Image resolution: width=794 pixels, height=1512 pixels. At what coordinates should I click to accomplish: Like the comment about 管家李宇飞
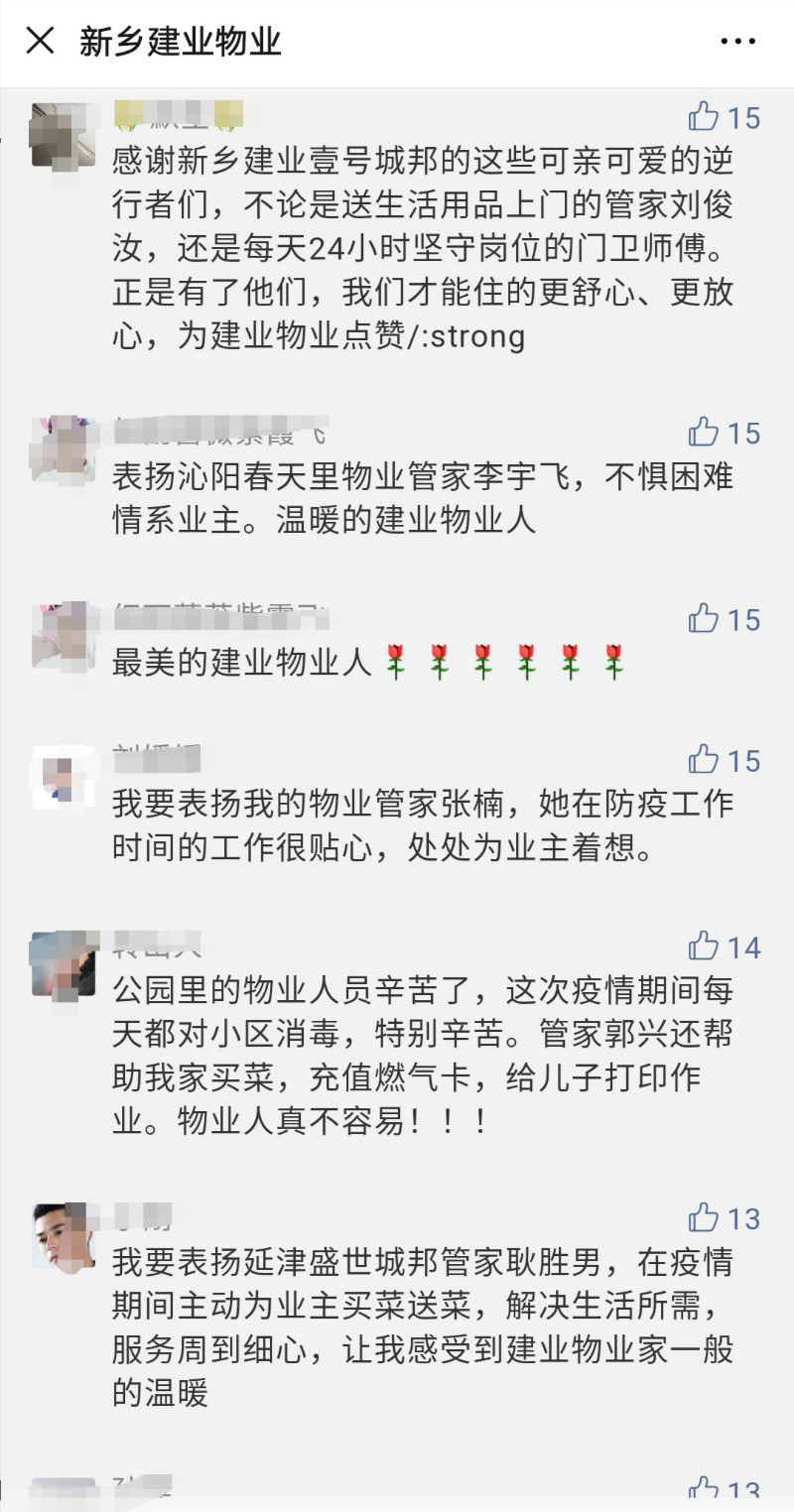pos(704,433)
